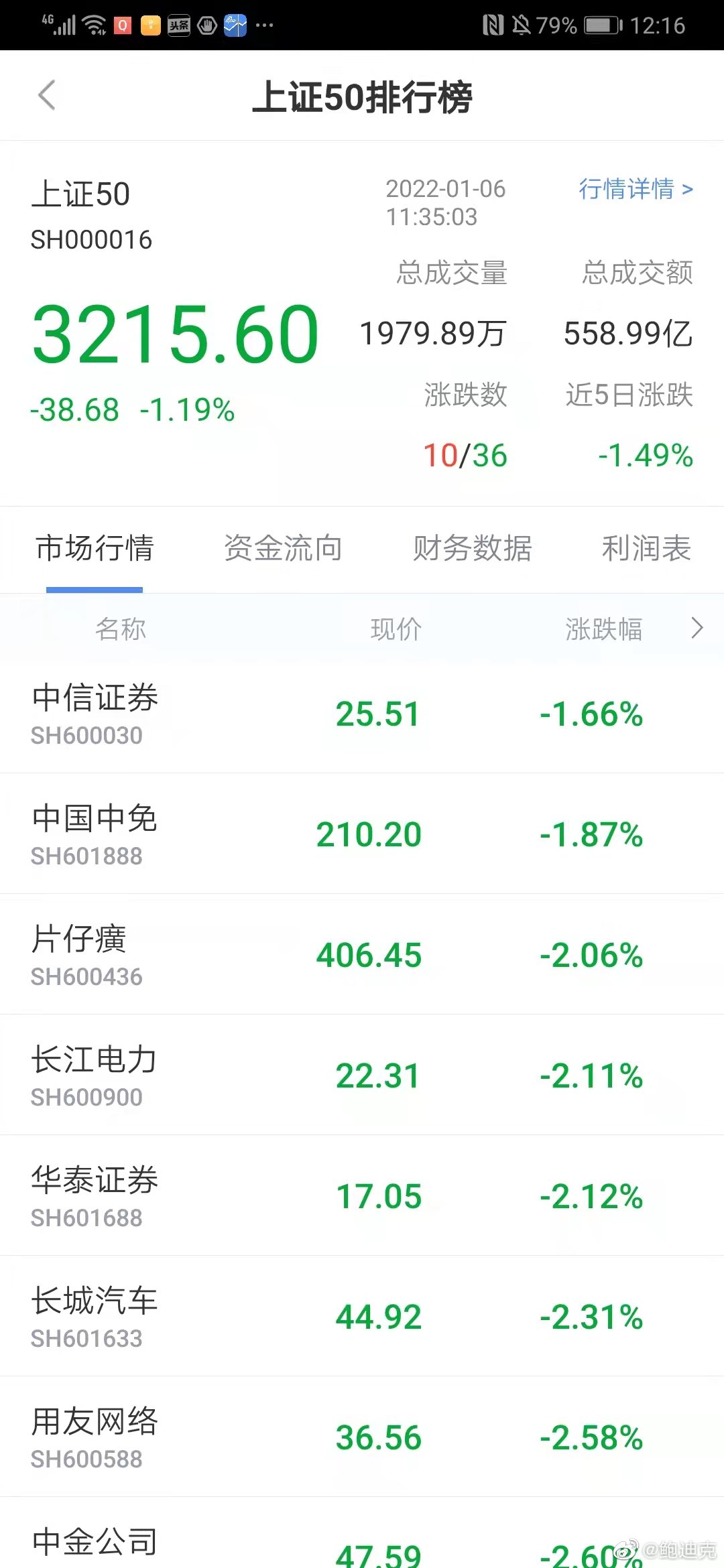Open the 长江电力 stock row
The height and width of the screenshot is (1568, 724).
coord(362,1075)
